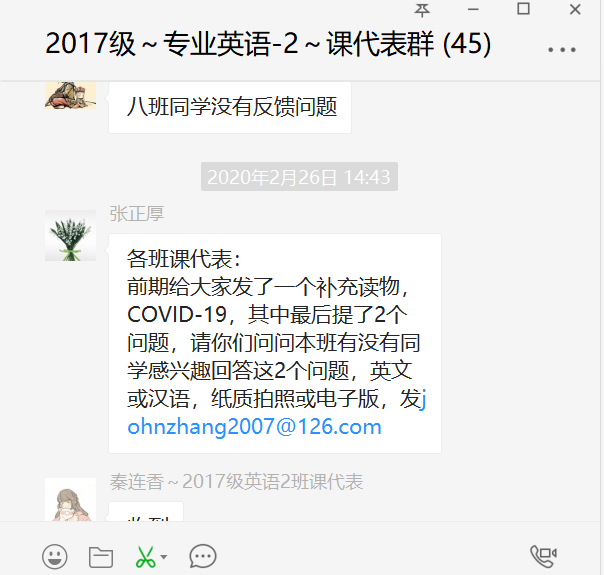The height and width of the screenshot is (575, 604).
Task: Send a file from folder icon
Action: point(100,556)
